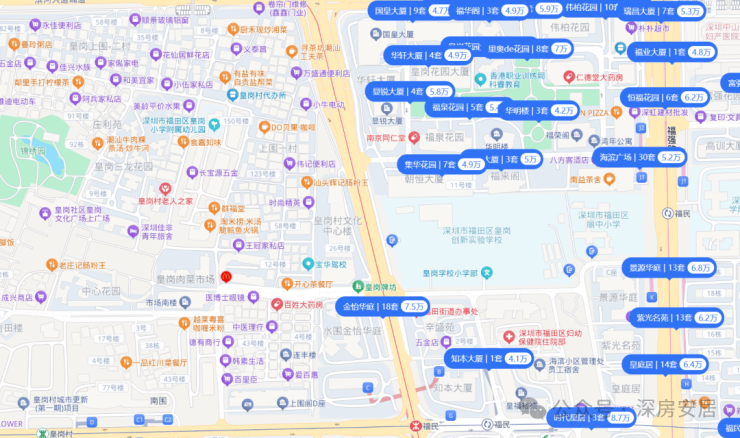740x438 pixels.
Task: View the 昱锐大厦 4套 listings marker
Action: (x=410, y=91)
